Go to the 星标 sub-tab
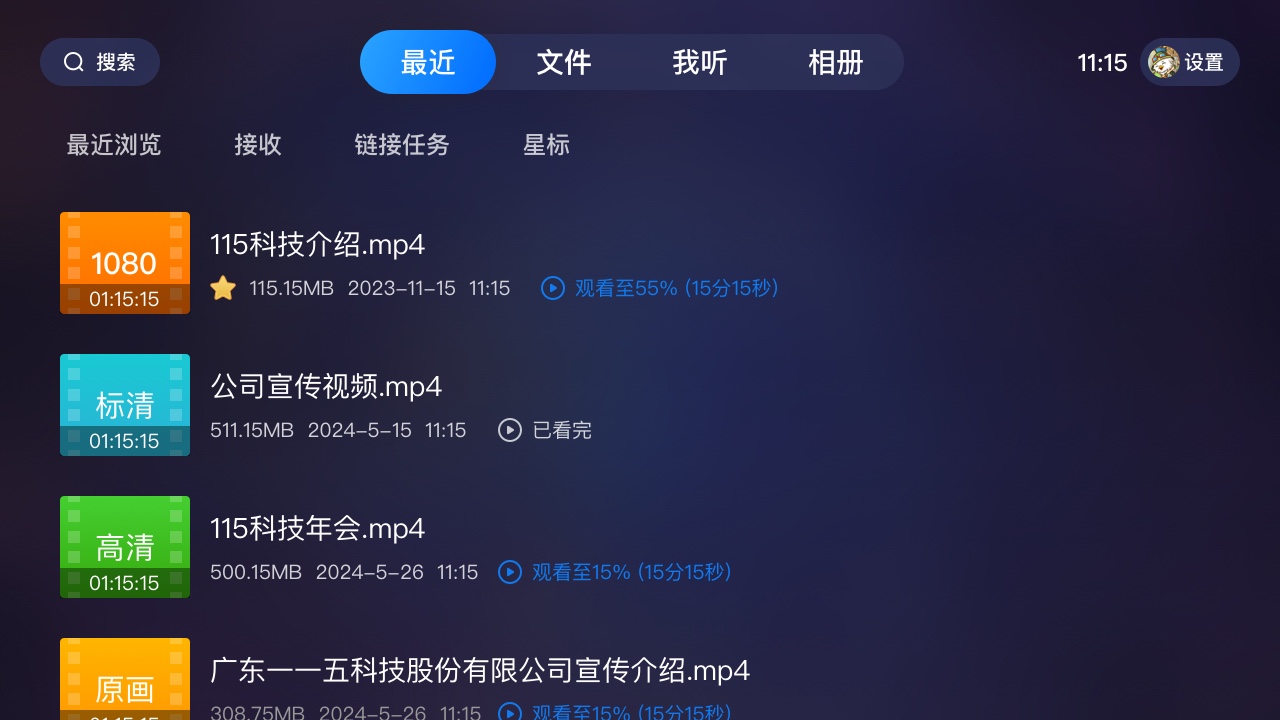 click(x=546, y=145)
